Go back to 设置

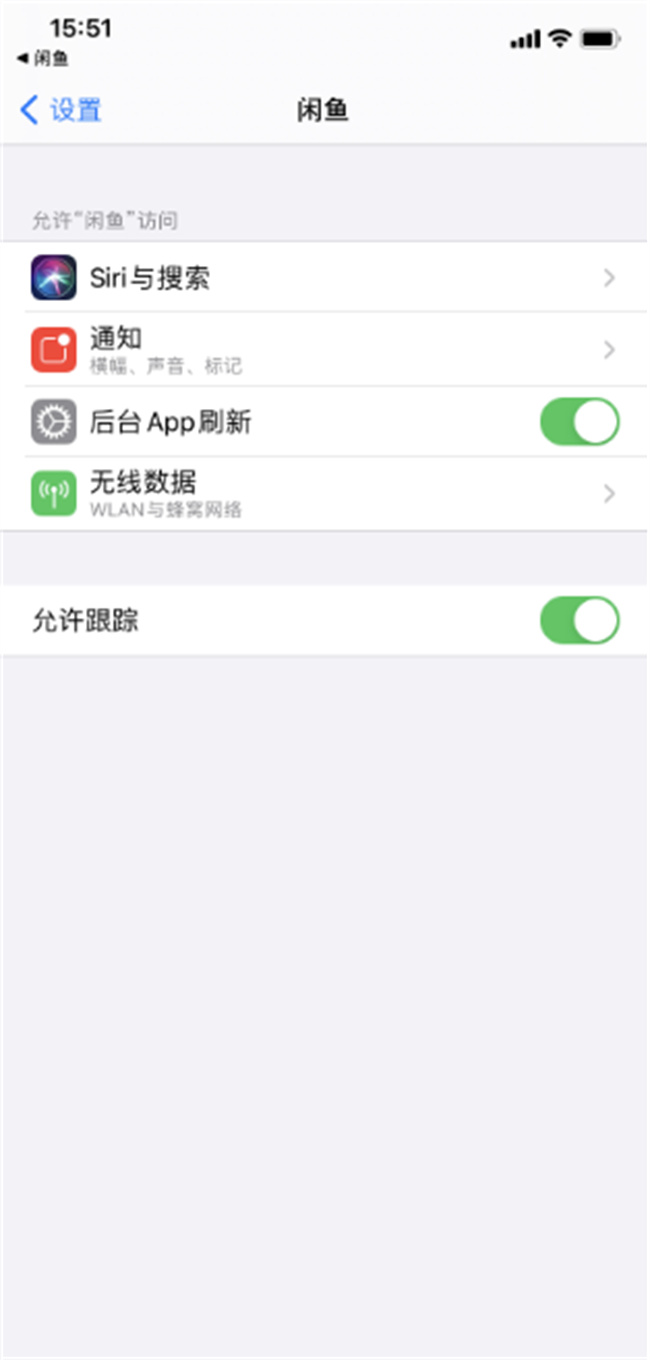point(61,110)
